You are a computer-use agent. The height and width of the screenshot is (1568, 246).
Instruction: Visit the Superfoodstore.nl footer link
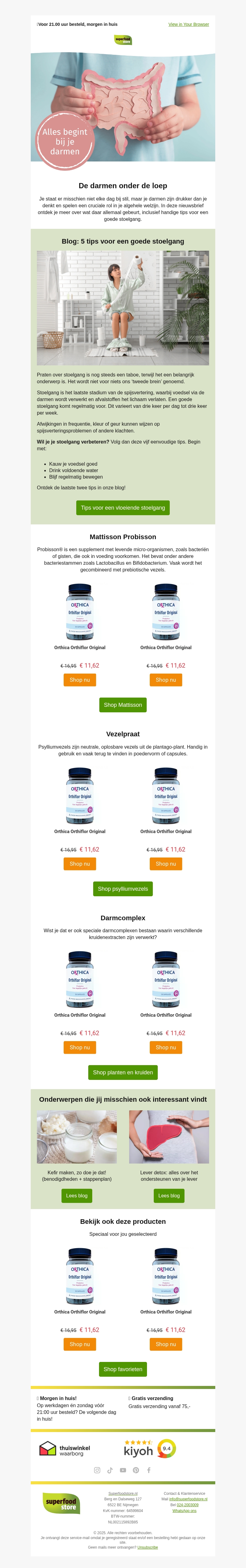123,1493
